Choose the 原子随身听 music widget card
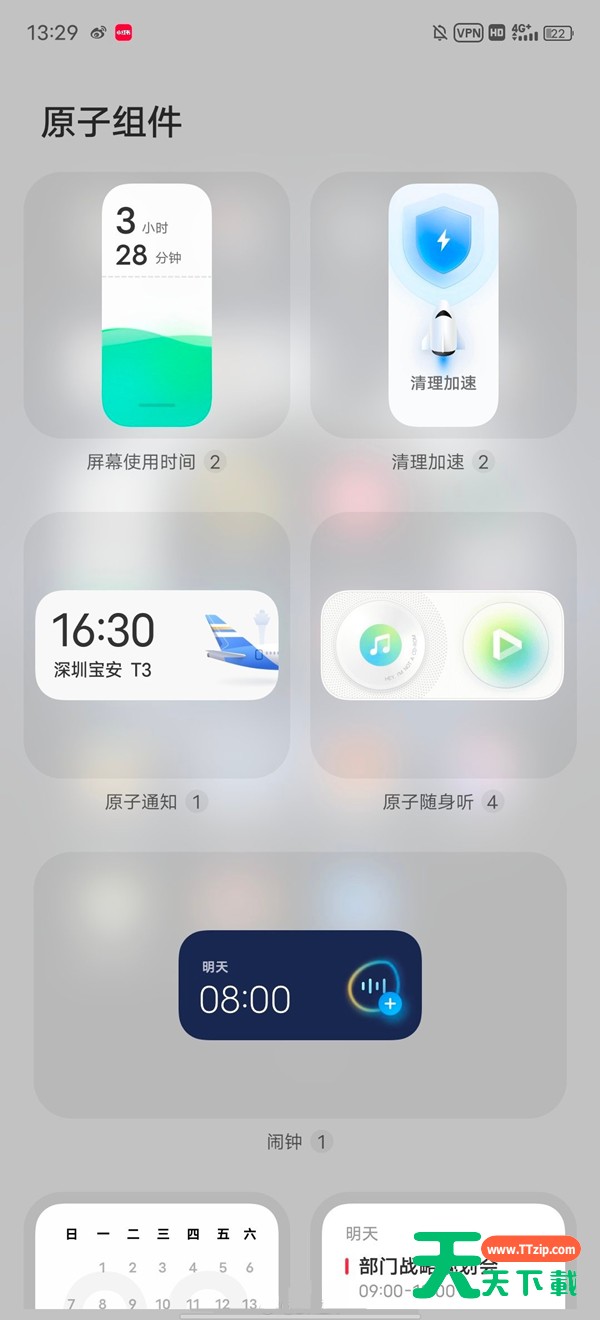 pyautogui.click(x=443, y=645)
